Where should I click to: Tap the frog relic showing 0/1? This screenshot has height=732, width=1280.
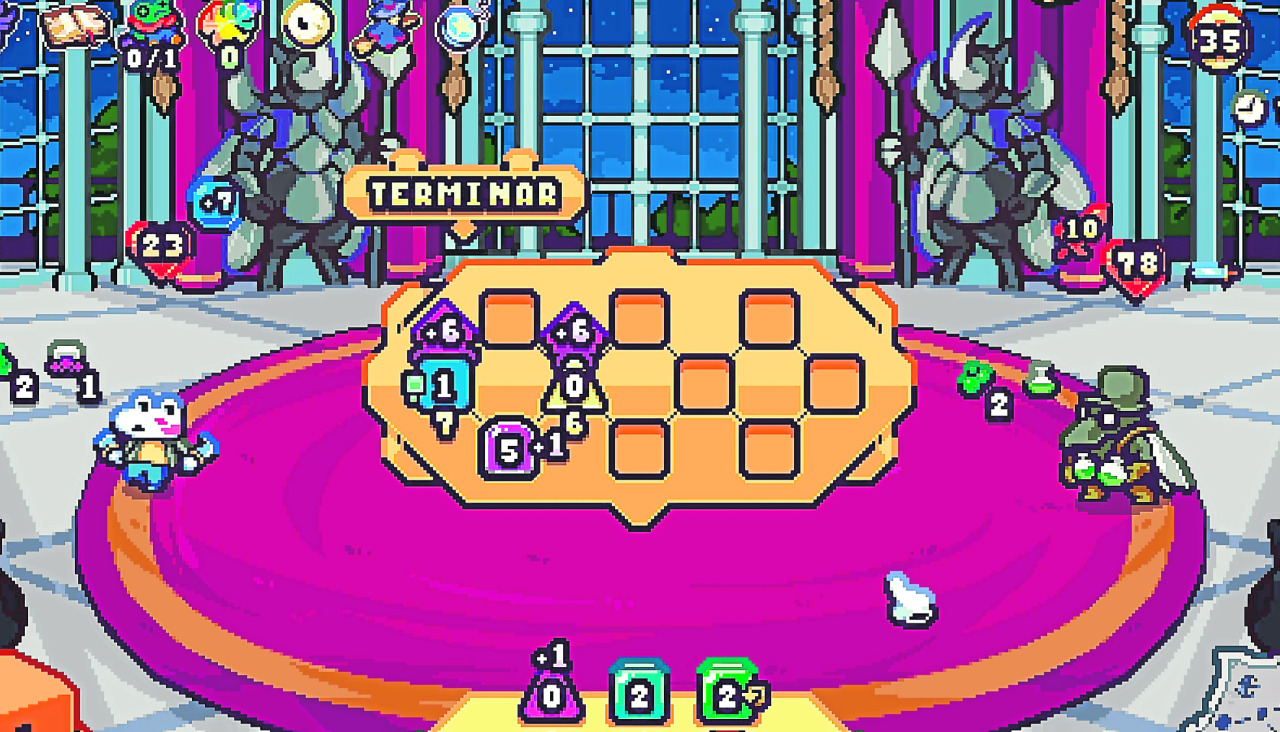(150, 30)
